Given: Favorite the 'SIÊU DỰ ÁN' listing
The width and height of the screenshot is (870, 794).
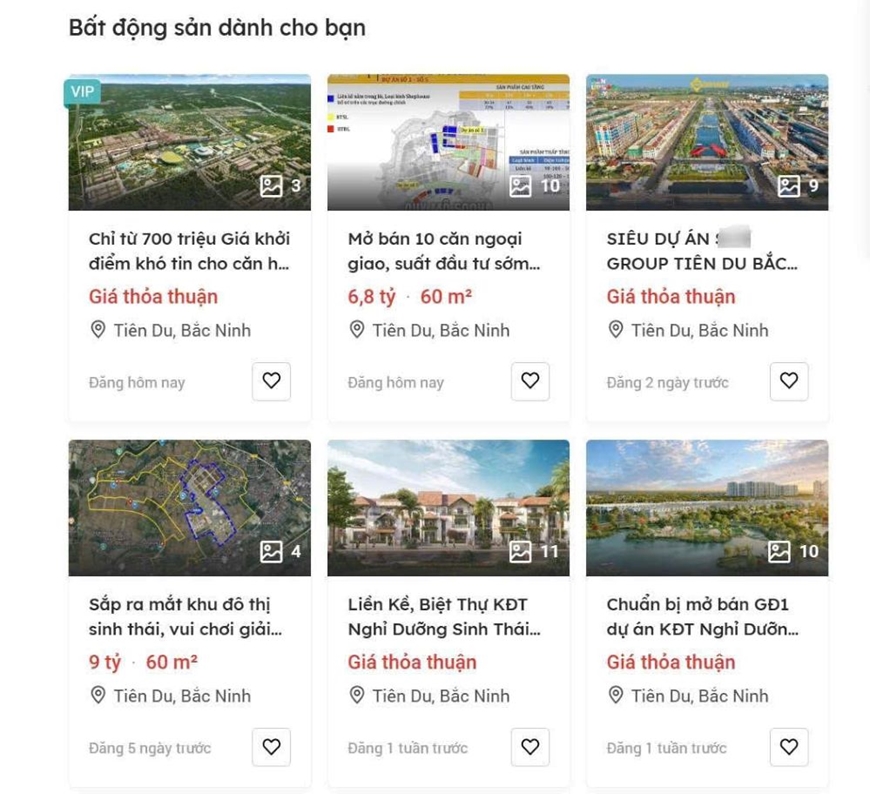Looking at the screenshot, I should pos(789,381).
